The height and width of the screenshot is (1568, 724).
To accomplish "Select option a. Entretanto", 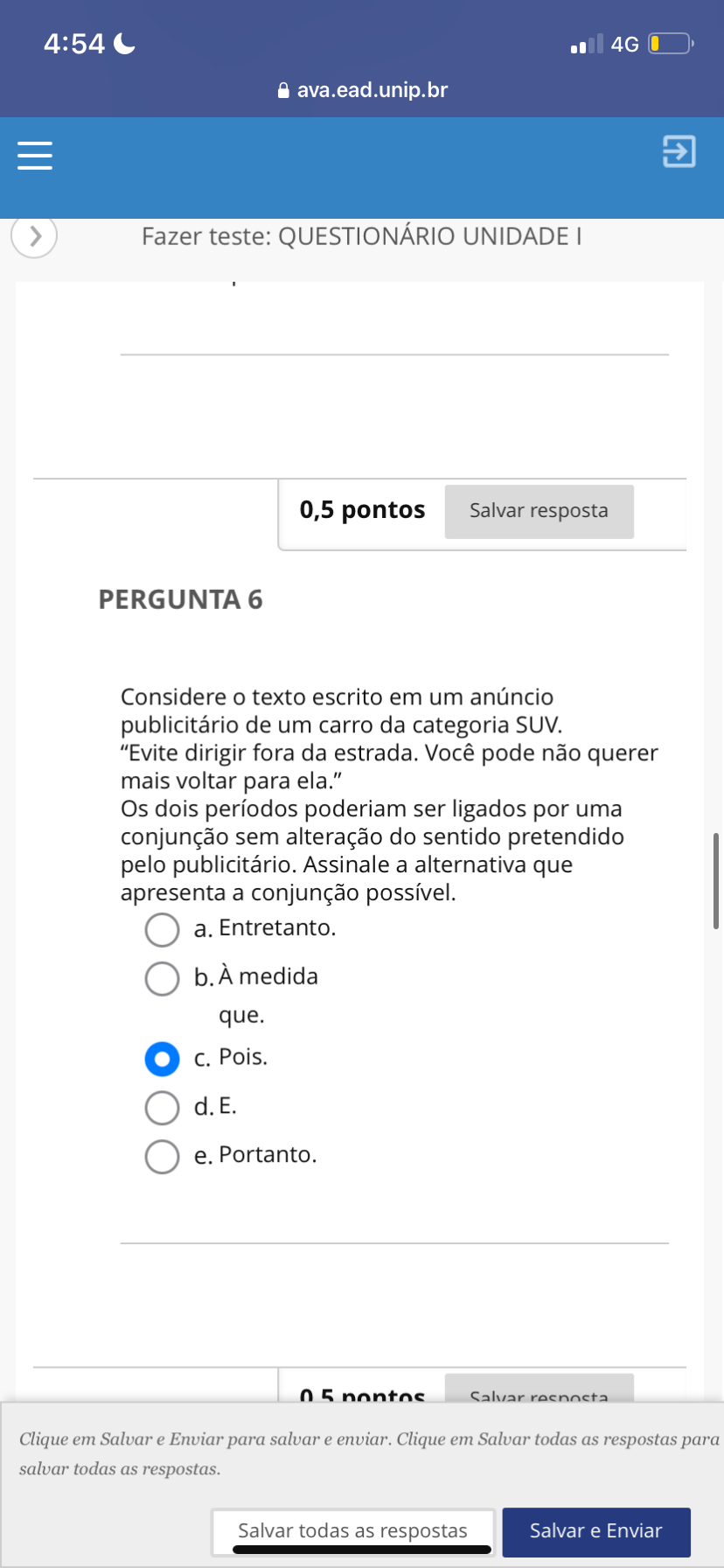I will (162, 929).
